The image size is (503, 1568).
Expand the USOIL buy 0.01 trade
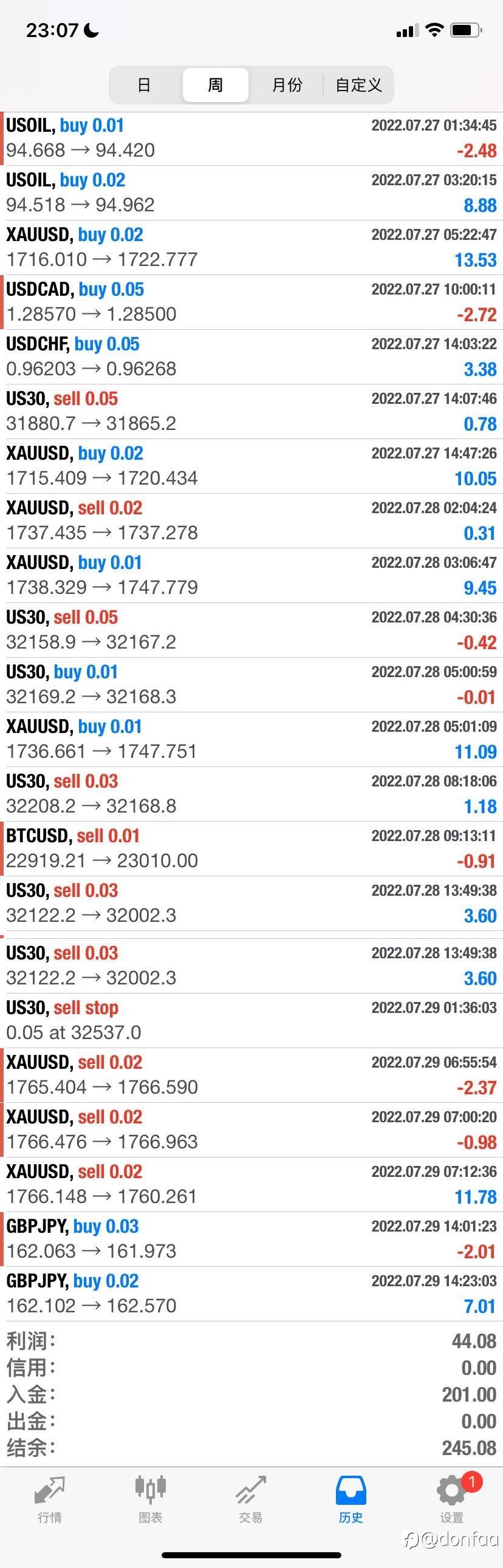[251, 139]
